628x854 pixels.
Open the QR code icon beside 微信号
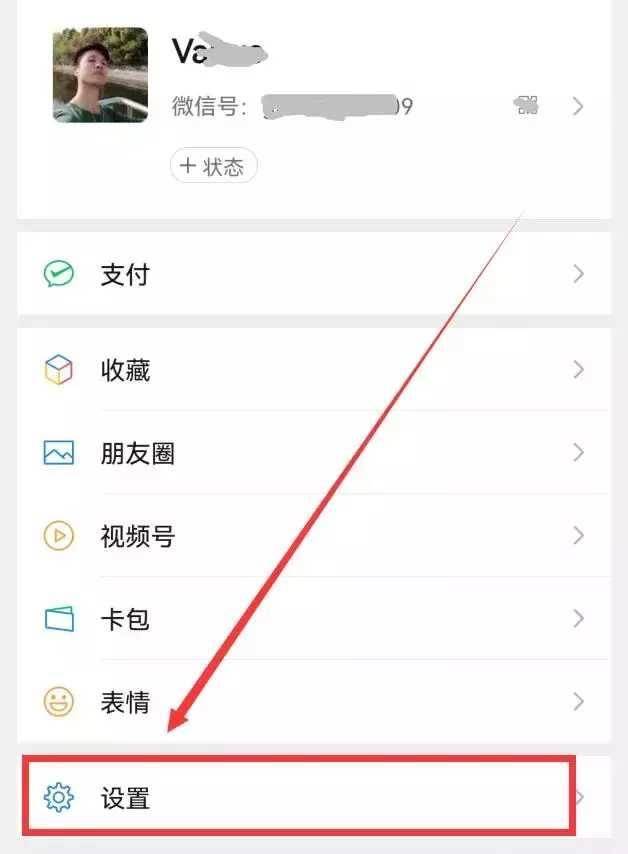526,105
